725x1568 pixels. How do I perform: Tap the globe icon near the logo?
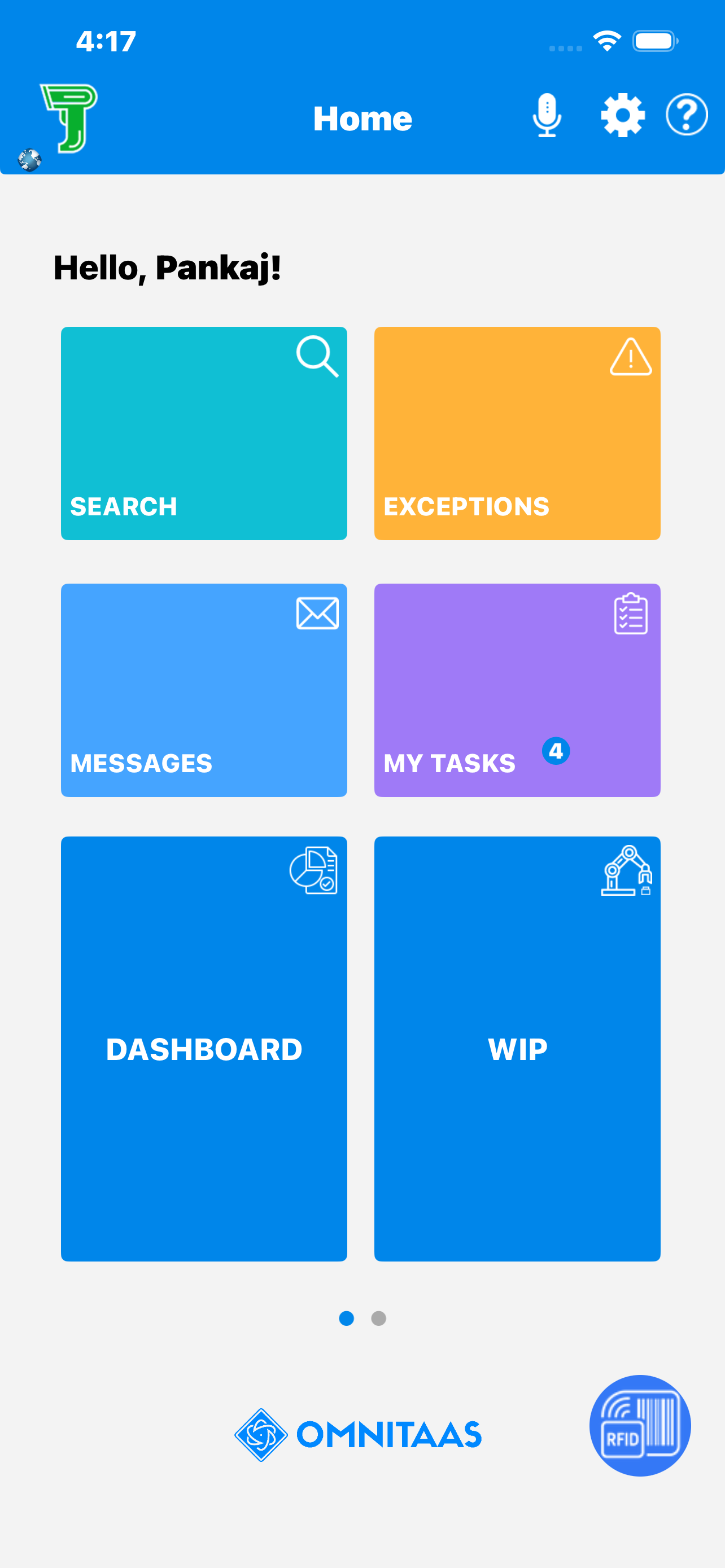[x=29, y=161]
